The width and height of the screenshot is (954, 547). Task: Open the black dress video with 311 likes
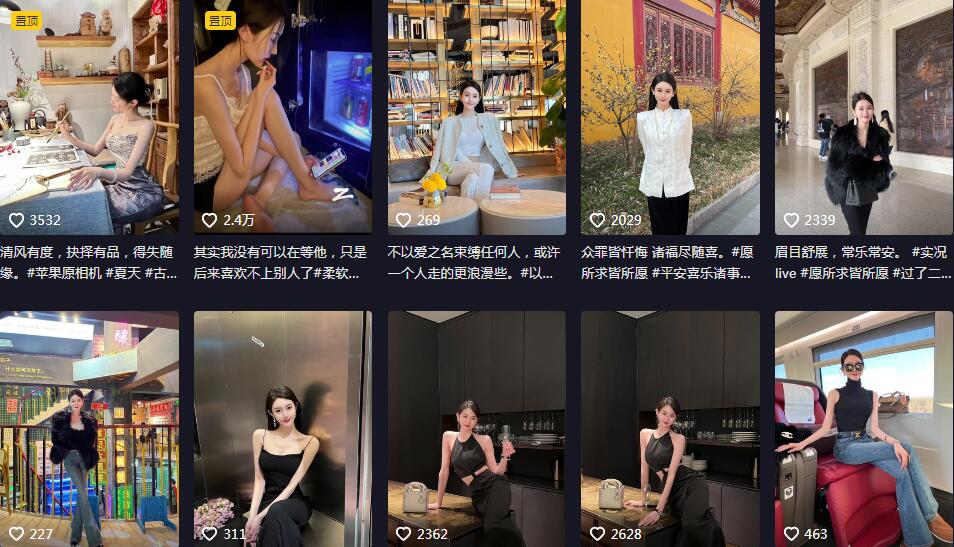pyautogui.click(x=282, y=428)
